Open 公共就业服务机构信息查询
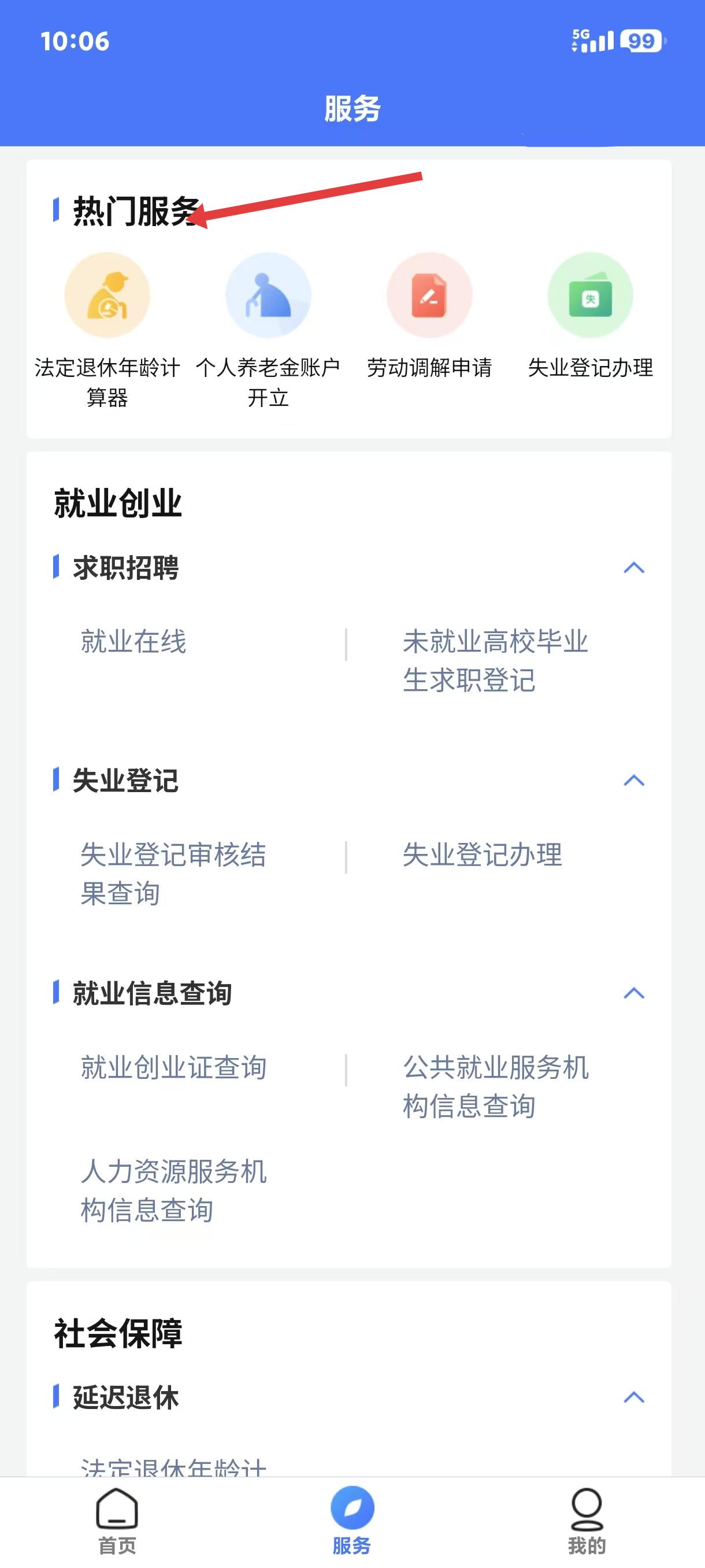 [495, 1086]
